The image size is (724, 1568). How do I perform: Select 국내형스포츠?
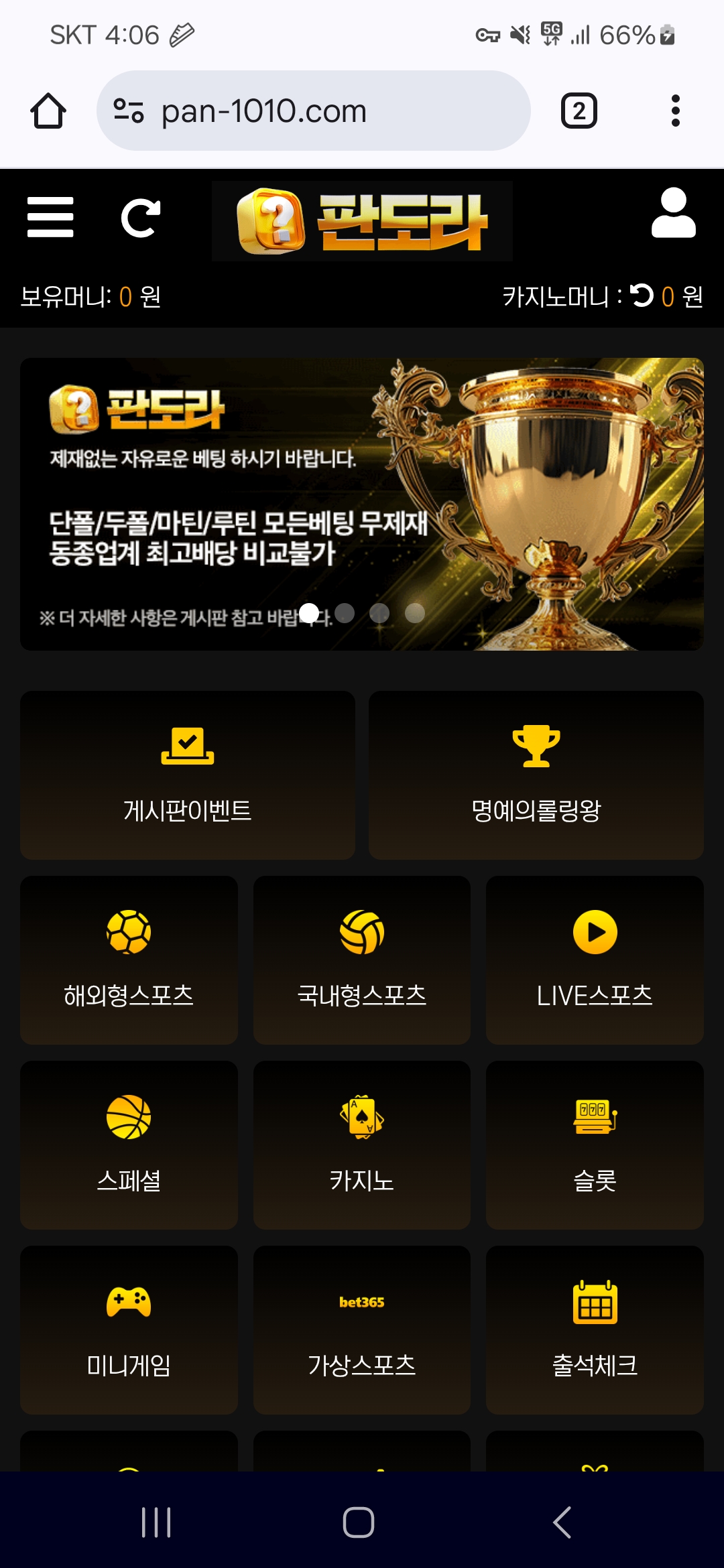coord(362,960)
